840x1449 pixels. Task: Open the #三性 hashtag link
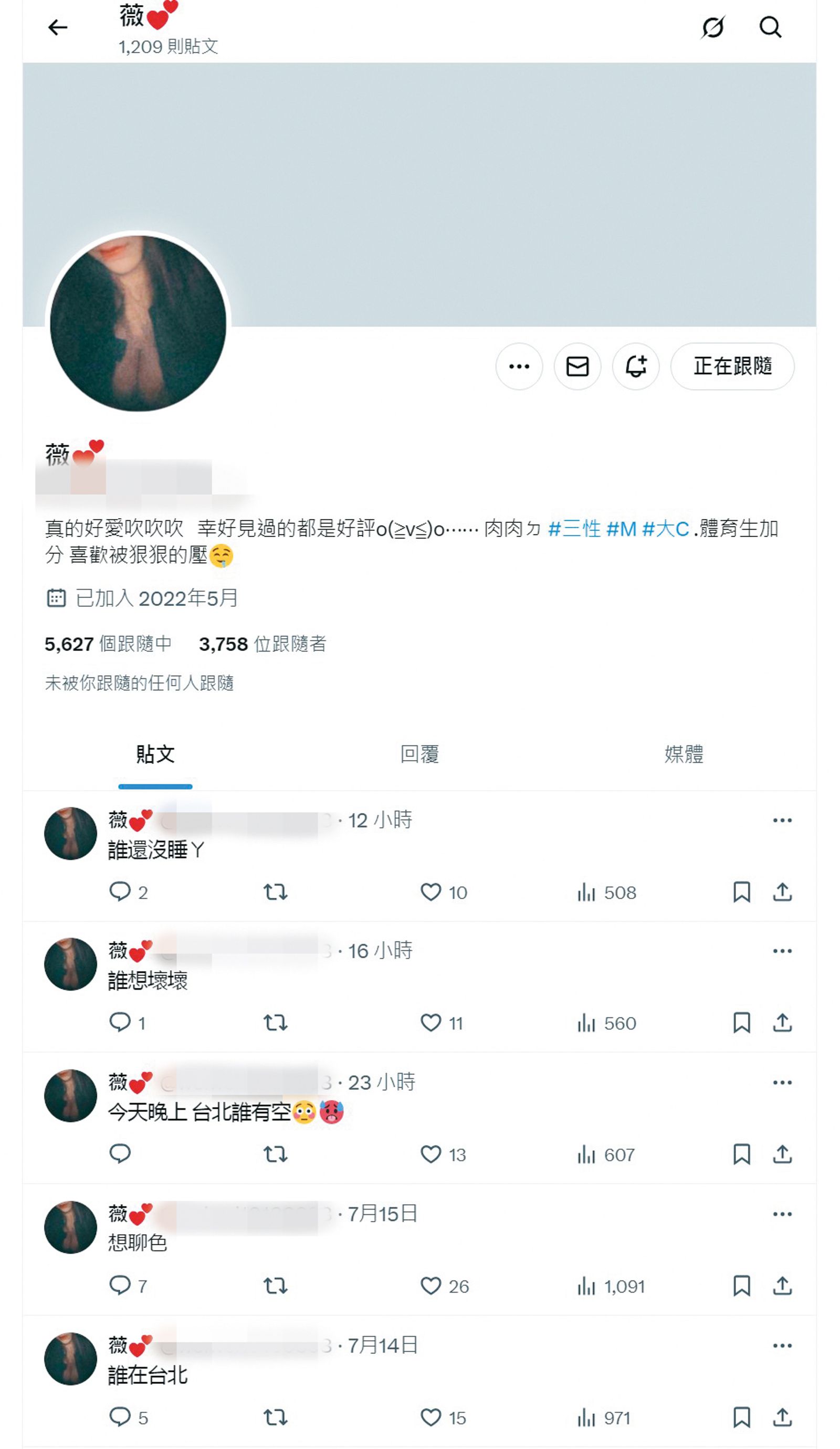574,529
